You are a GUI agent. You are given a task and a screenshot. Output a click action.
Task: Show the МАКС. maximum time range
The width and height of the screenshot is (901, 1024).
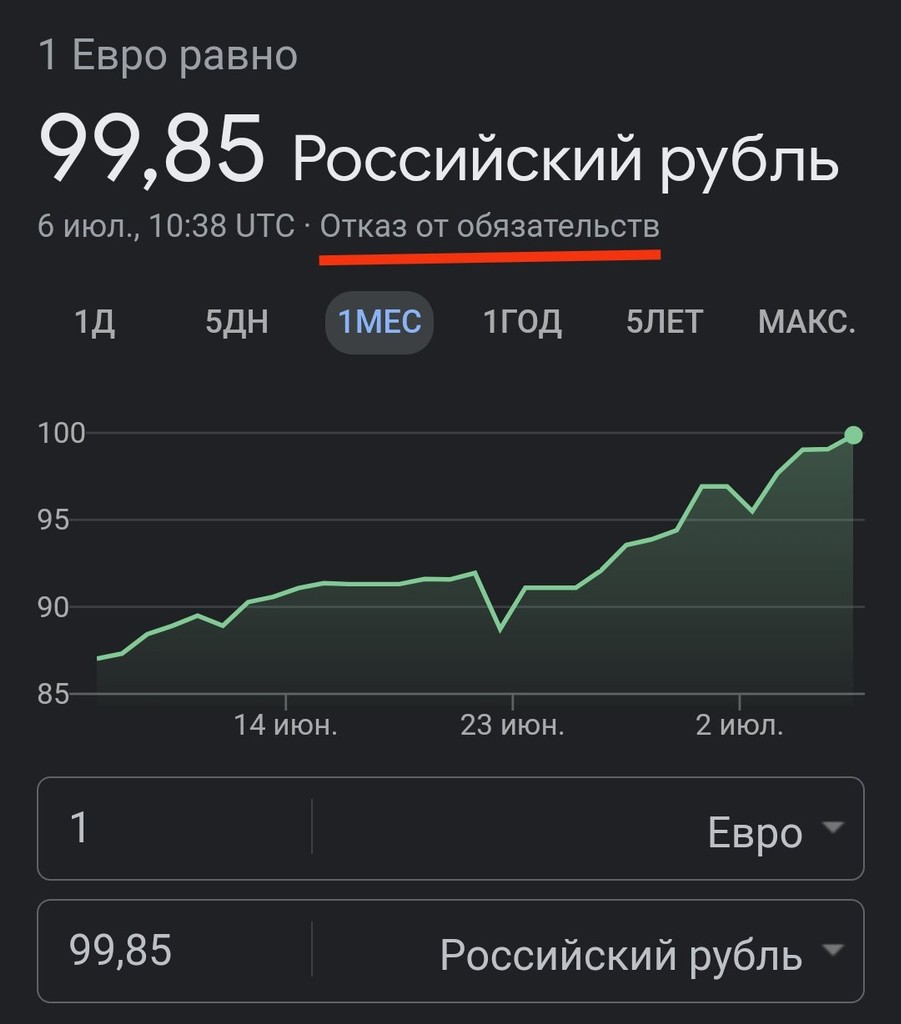click(808, 322)
